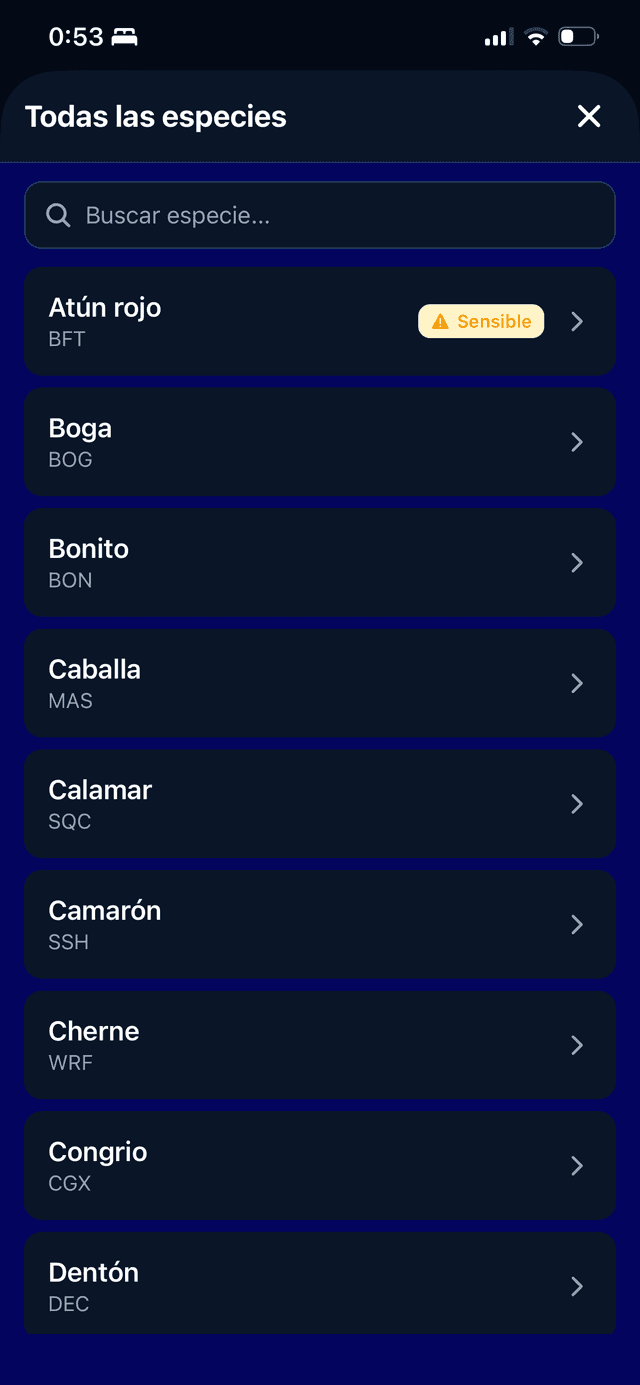The height and width of the screenshot is (1385, 640).
Task: Open the Camarón species row
Action: (320, 924)
